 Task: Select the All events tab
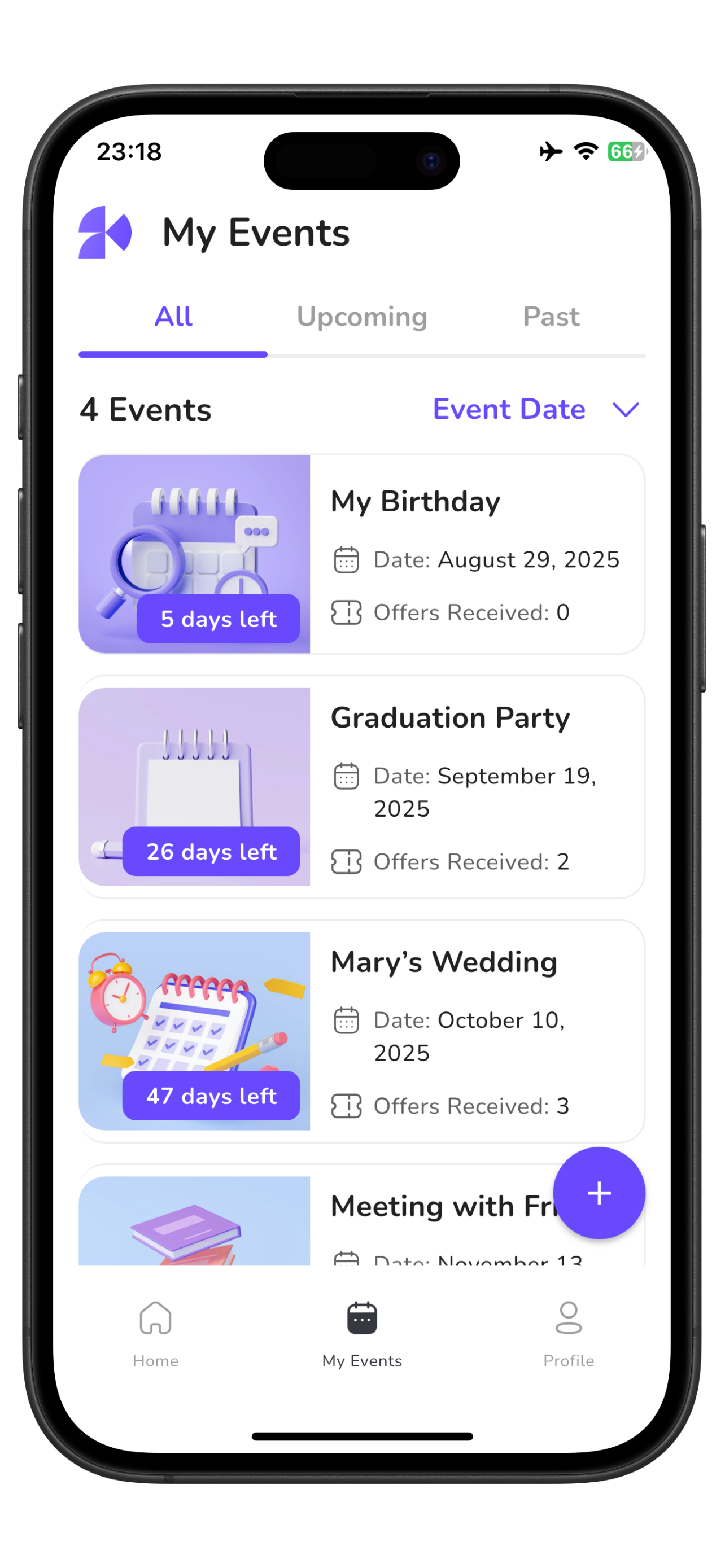coord(173,317)
